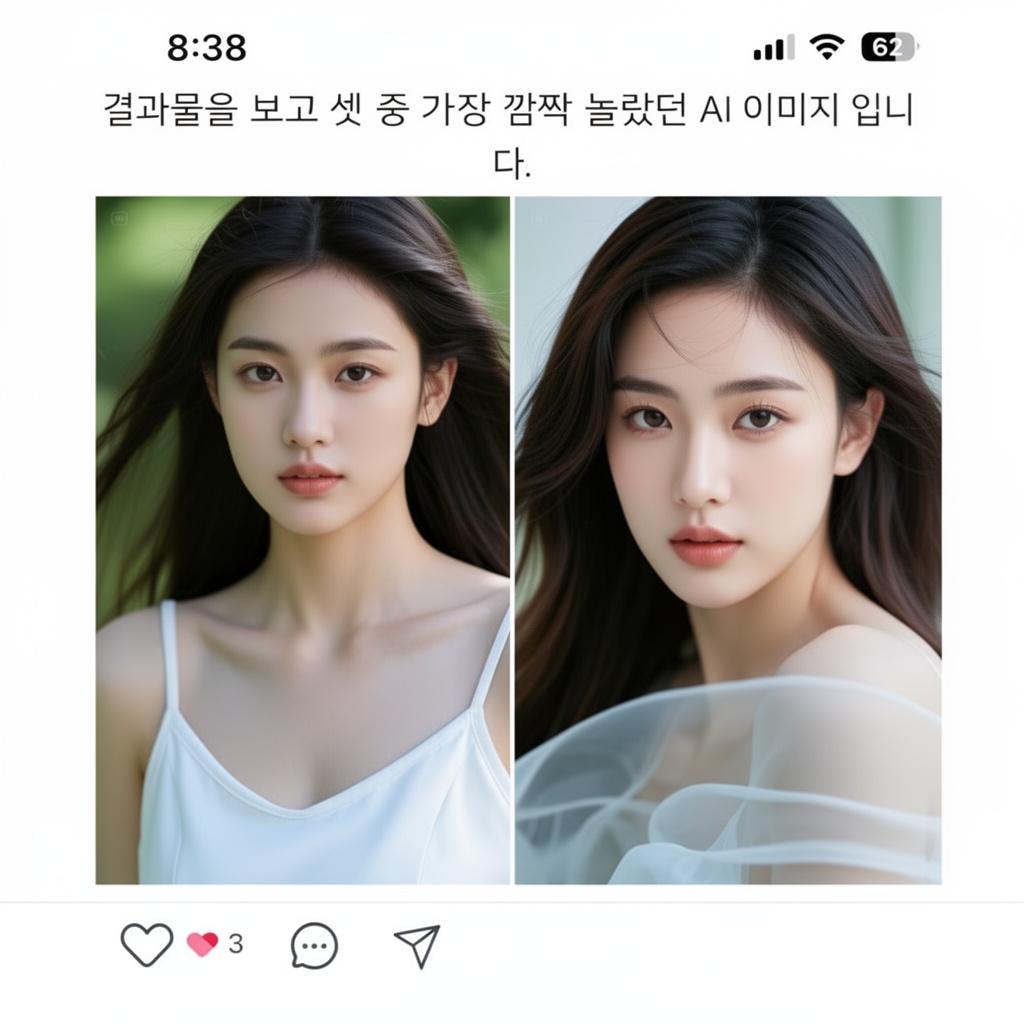Open the right AI image with sheer fabric
Screen dimensions: 1024x1024
(728, 540)
